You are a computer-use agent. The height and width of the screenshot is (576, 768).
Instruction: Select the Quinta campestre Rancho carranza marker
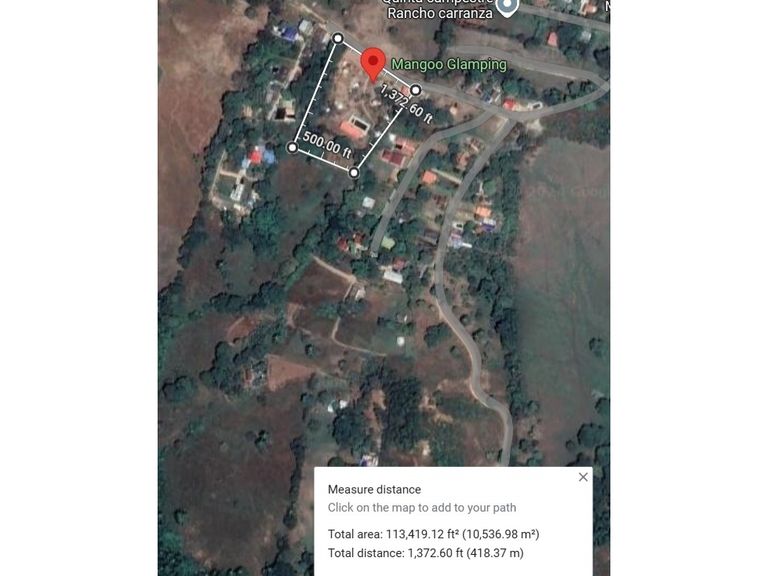pos(507,7)
